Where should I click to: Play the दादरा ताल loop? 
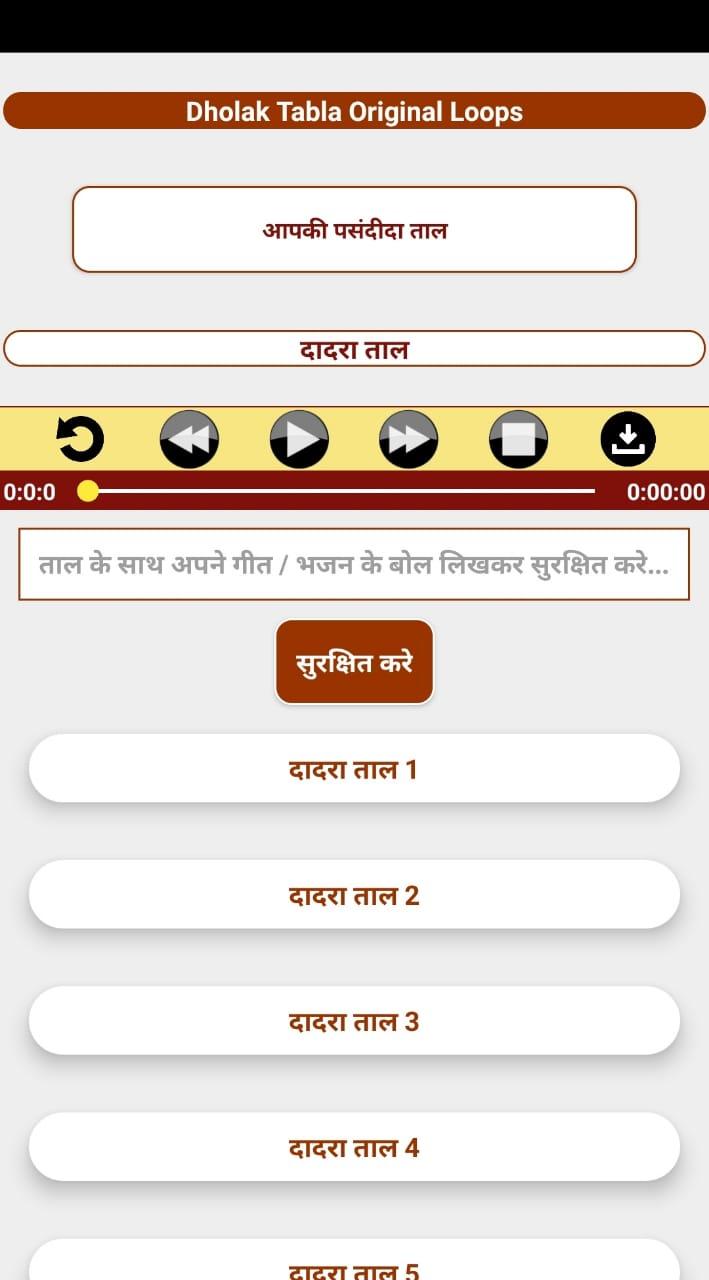299,439
